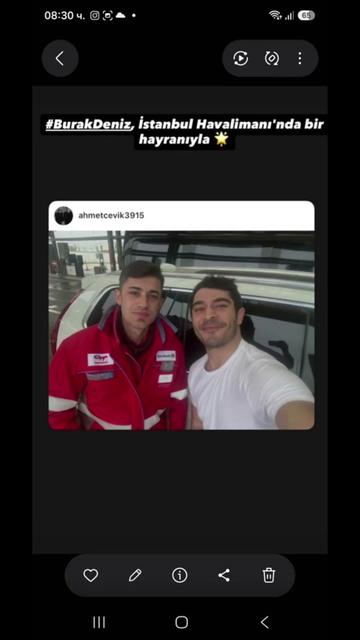View image details via the info icon

click(x=180, y=575)
